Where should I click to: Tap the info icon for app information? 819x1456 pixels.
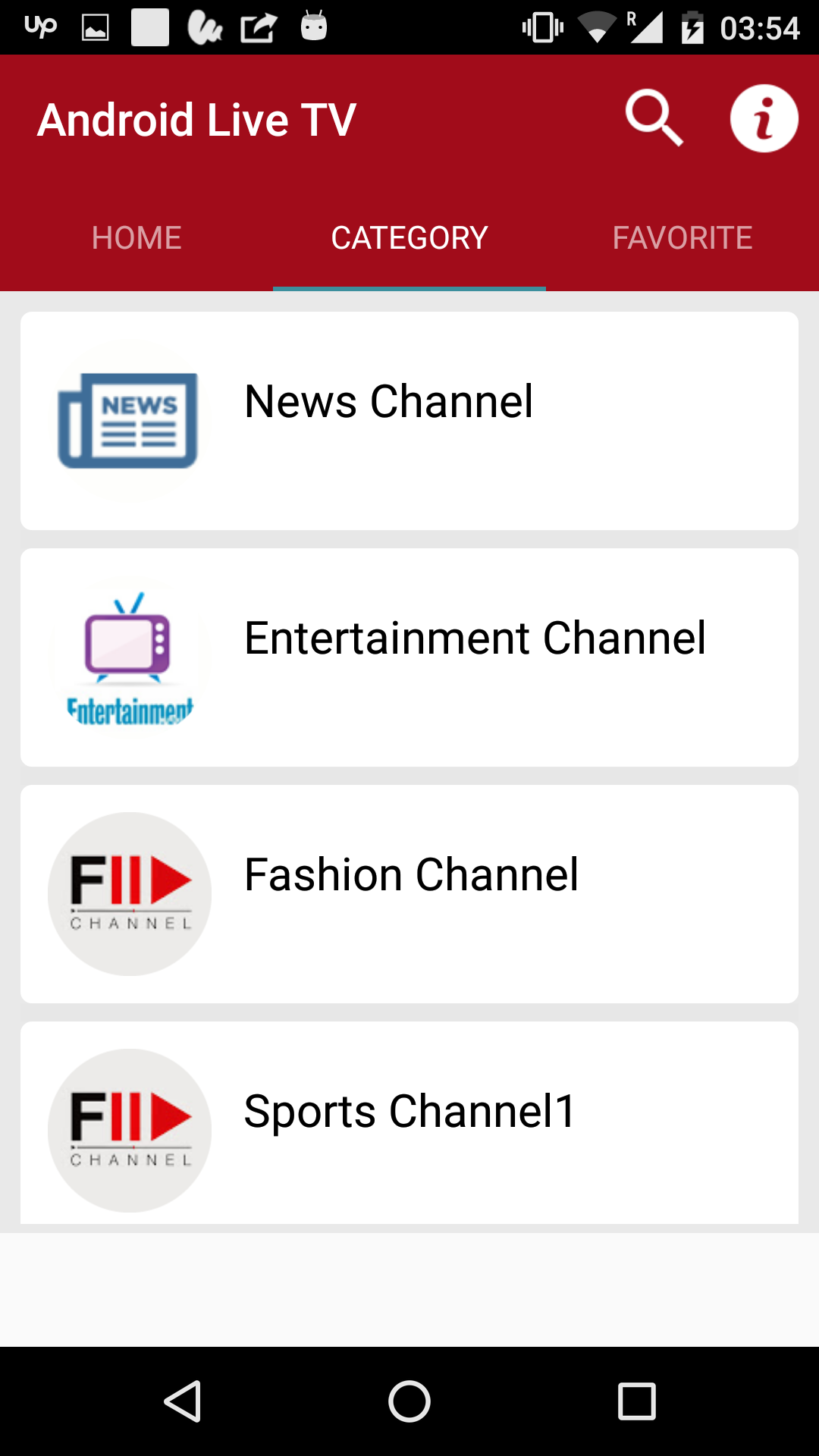coord(763,118)
